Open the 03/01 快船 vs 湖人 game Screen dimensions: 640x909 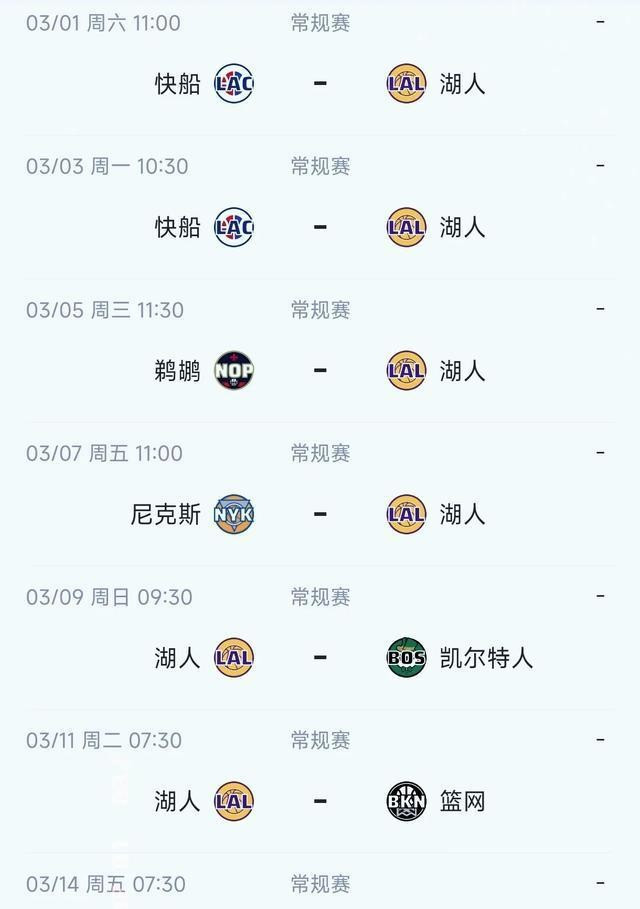tap(320, 84)
